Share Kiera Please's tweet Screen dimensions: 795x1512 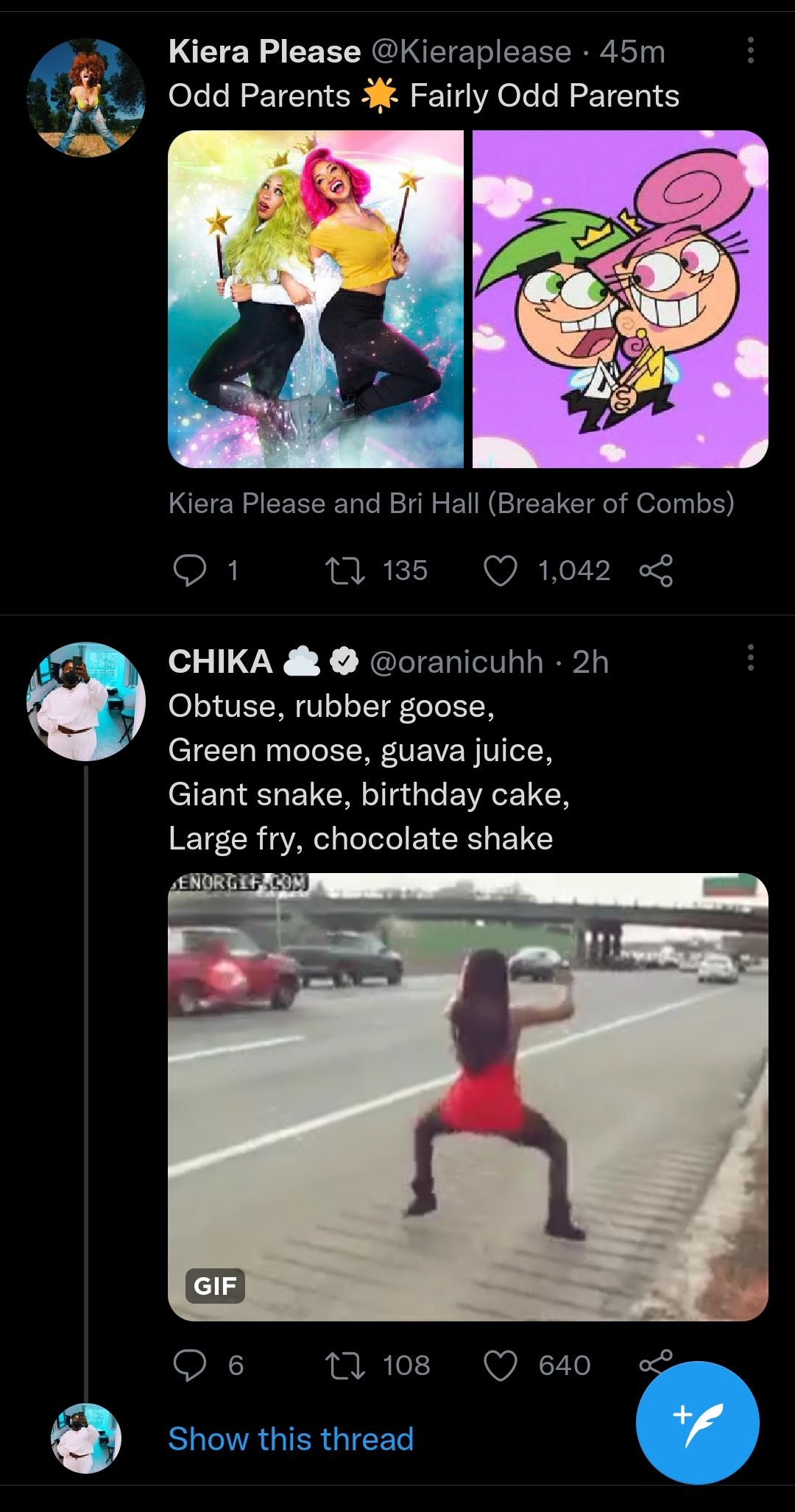click(656, 570)
